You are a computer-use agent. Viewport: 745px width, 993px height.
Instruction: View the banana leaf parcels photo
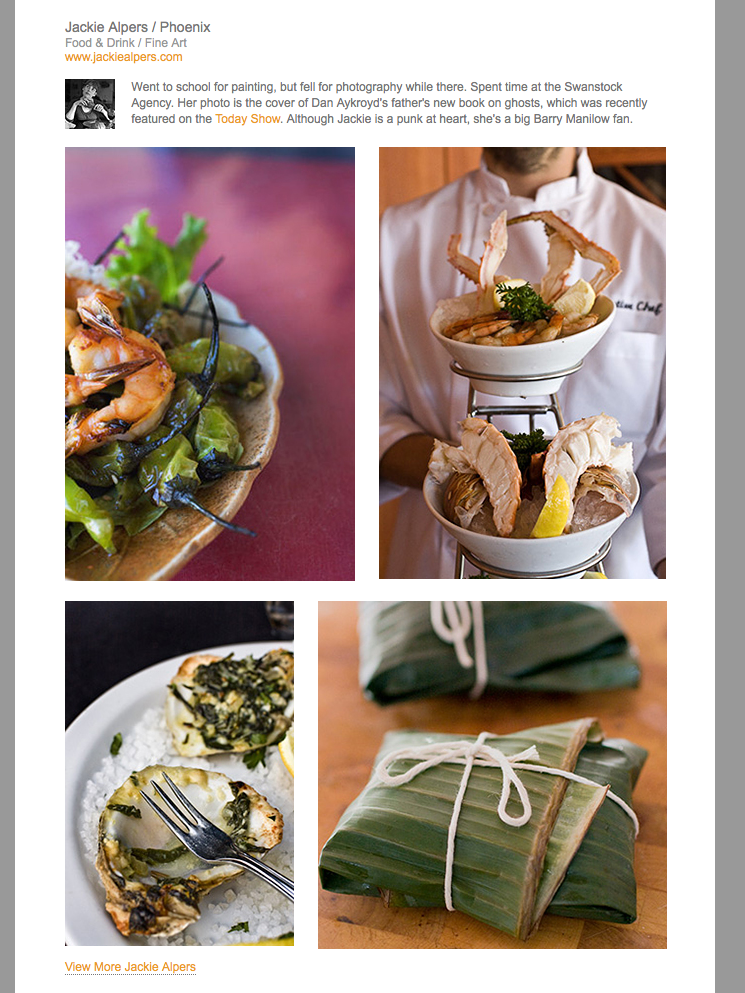coord(492,774)
